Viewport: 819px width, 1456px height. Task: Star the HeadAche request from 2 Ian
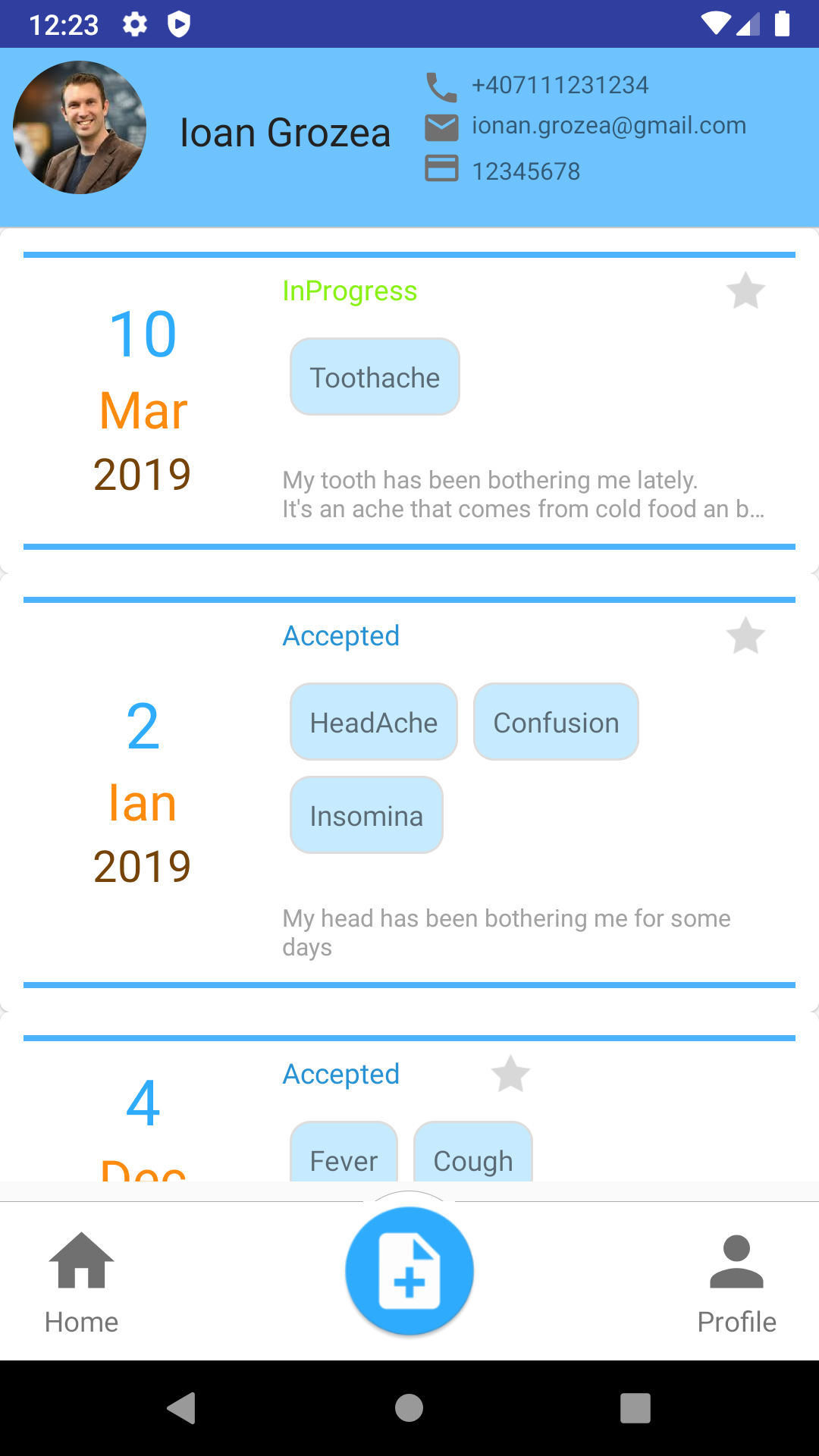click(x=745, y=636)
